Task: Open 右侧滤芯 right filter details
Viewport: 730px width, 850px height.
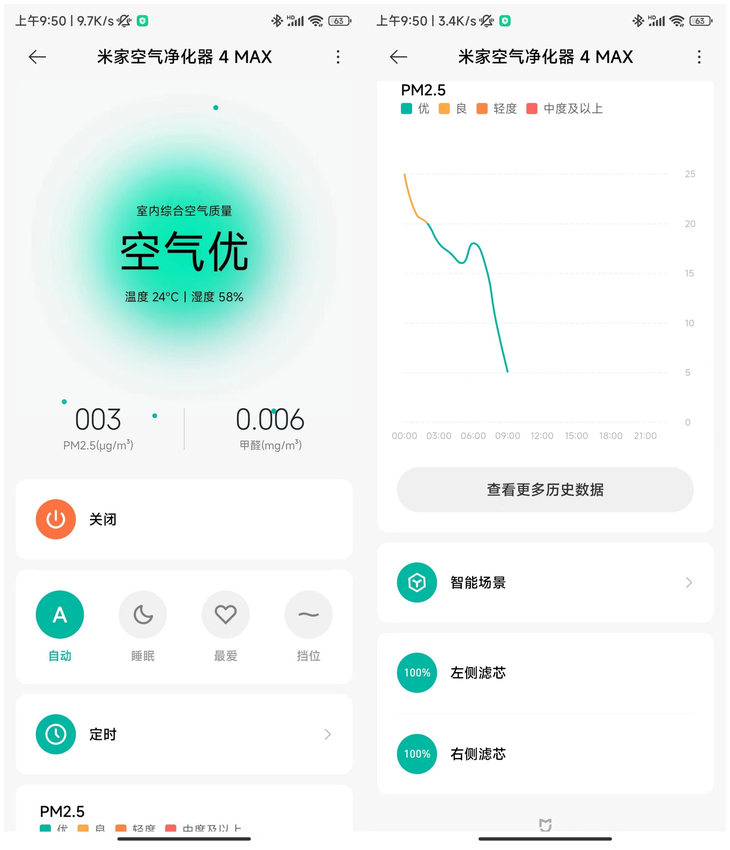Action: pyautogui.click(x=545, y=754)
